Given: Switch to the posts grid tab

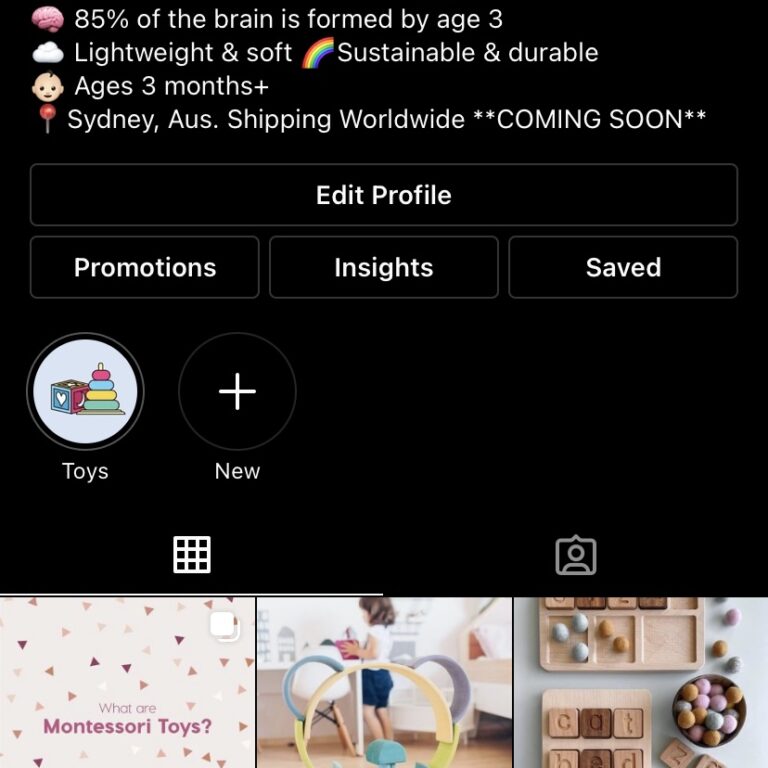Looking at the screenshot, I should [x=192, y=554].
